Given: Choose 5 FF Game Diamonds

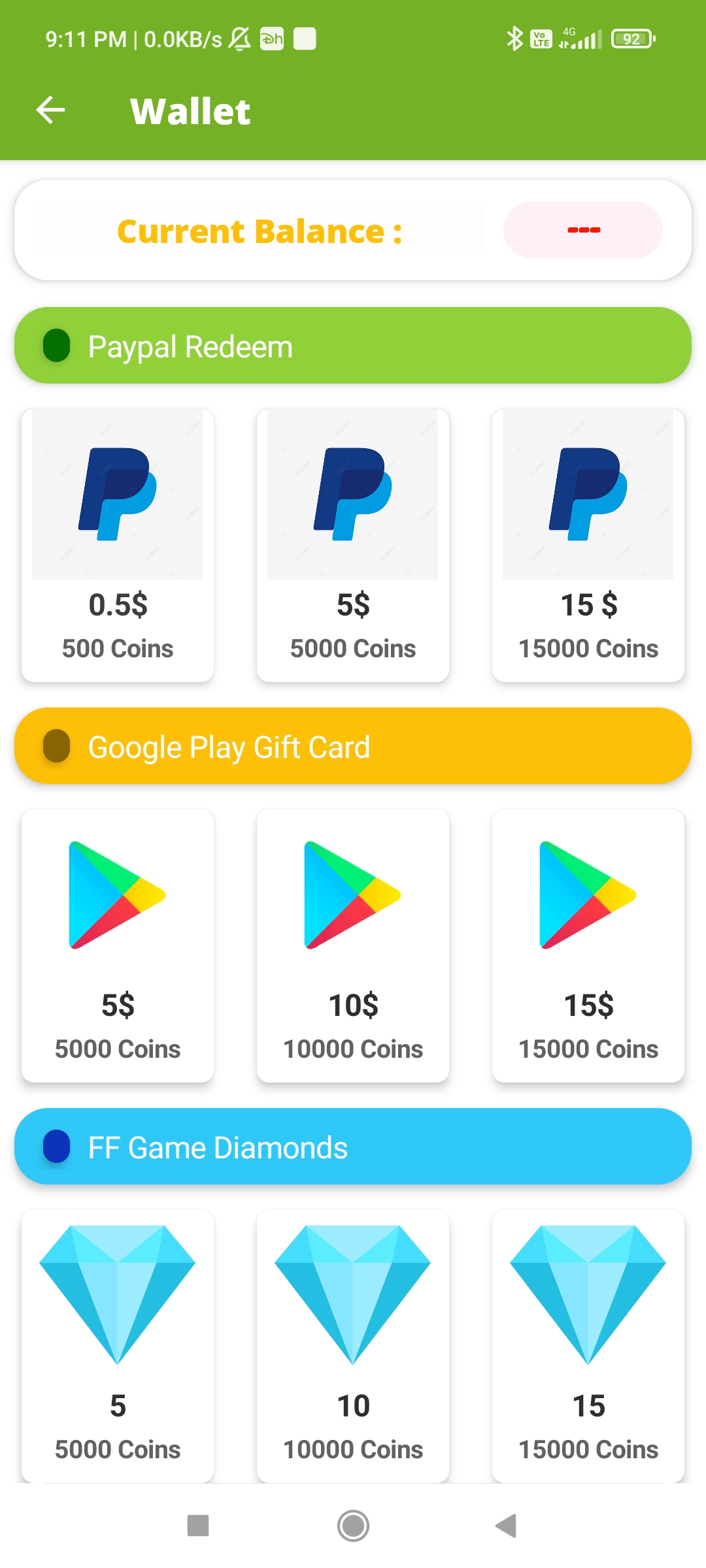Looking at the screenshot, I should tap(118, 1346).
